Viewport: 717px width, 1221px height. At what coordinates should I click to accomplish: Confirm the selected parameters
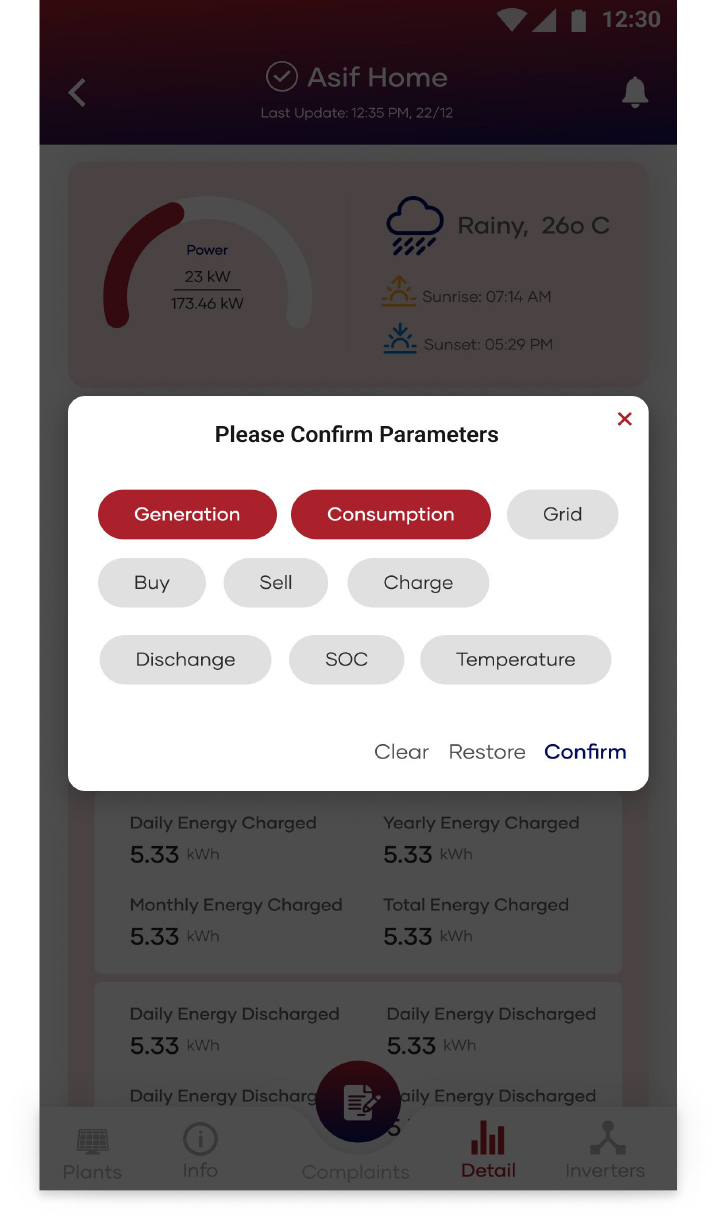(x=585, y=752)
